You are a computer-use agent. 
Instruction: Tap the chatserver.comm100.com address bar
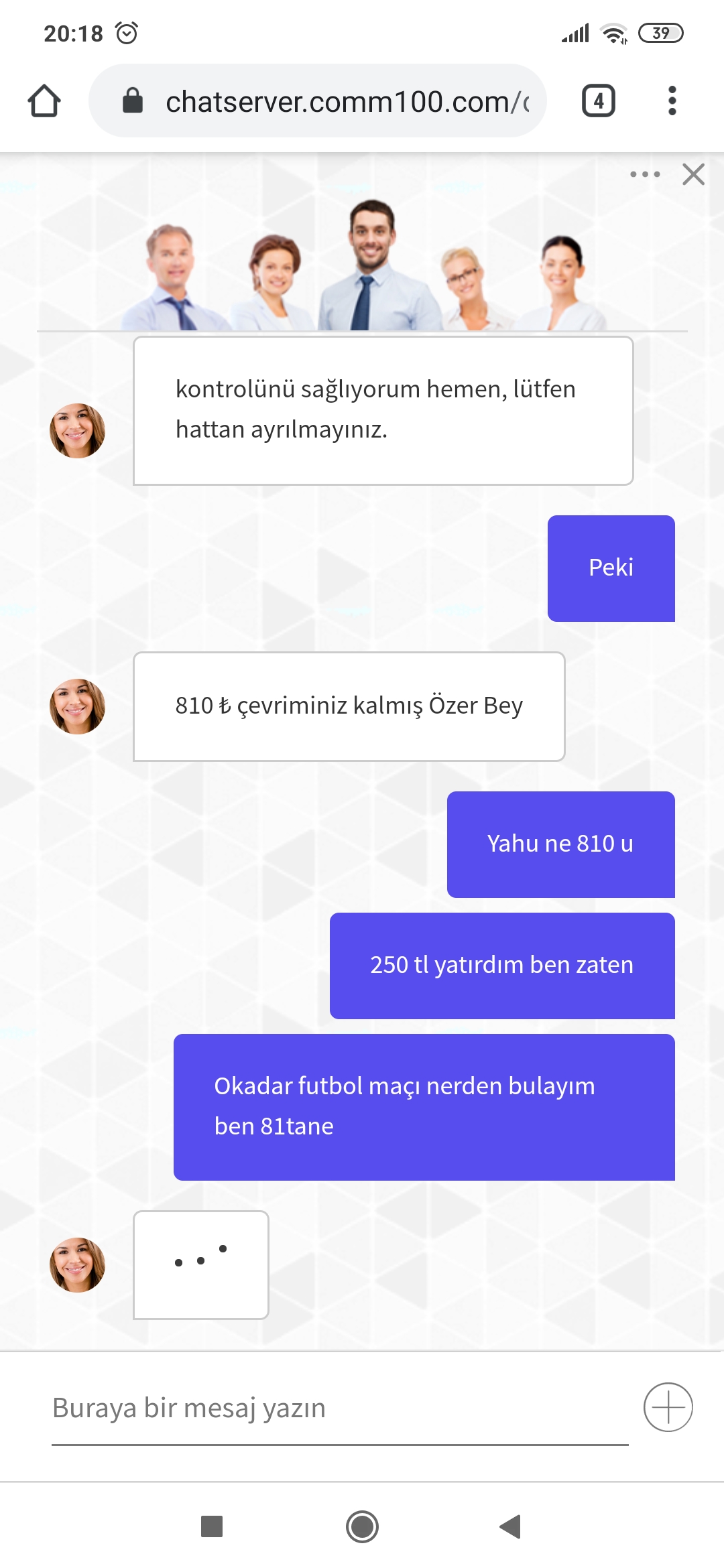pyautogui.click(x=318, y=101)
